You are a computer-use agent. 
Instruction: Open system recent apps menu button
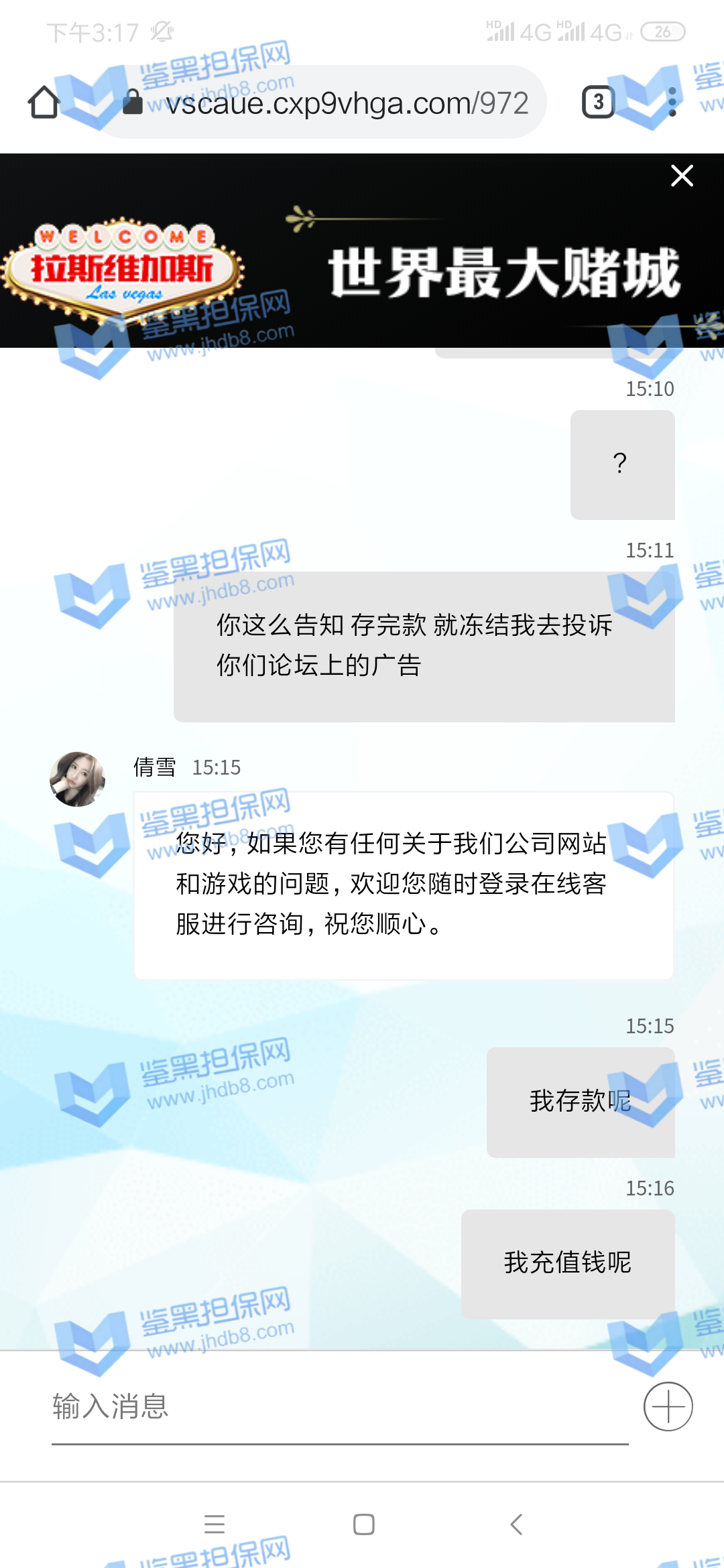click(x=215, y=1524)
